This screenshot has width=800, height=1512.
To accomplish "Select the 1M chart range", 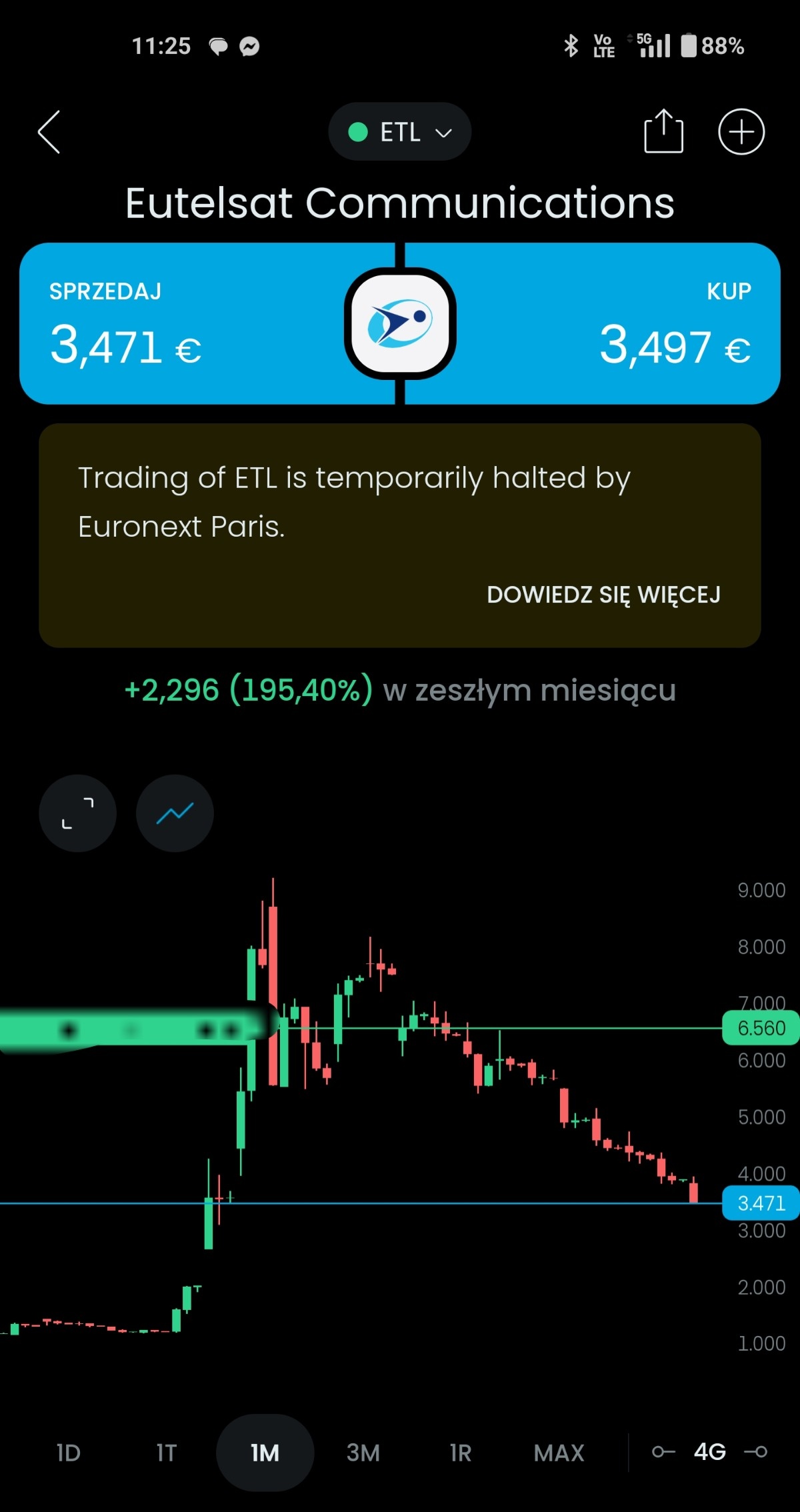I will [x=265, y=1452].
